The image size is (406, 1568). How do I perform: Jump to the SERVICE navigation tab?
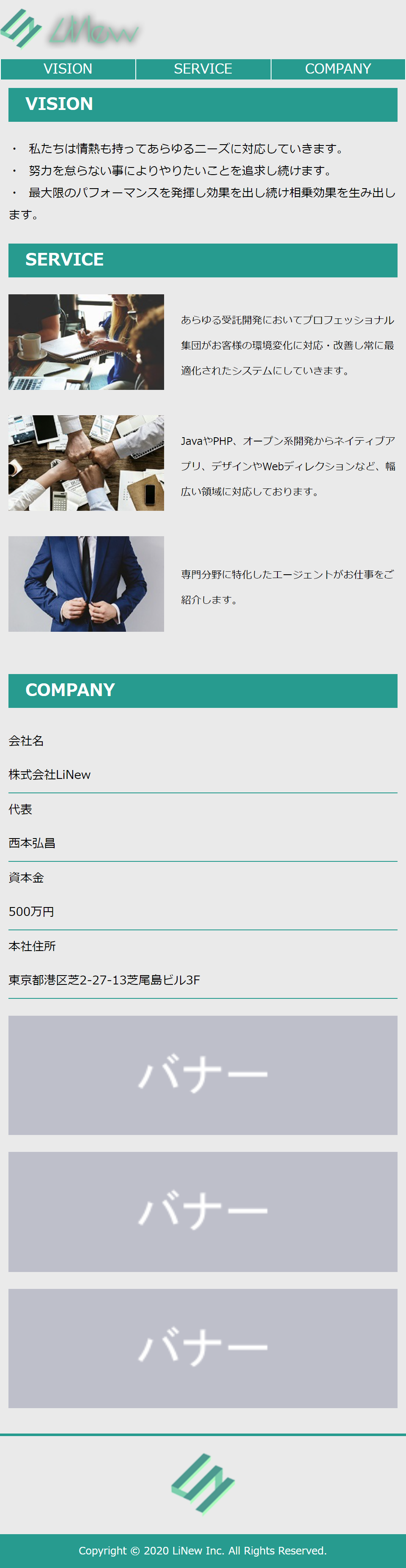203,69
